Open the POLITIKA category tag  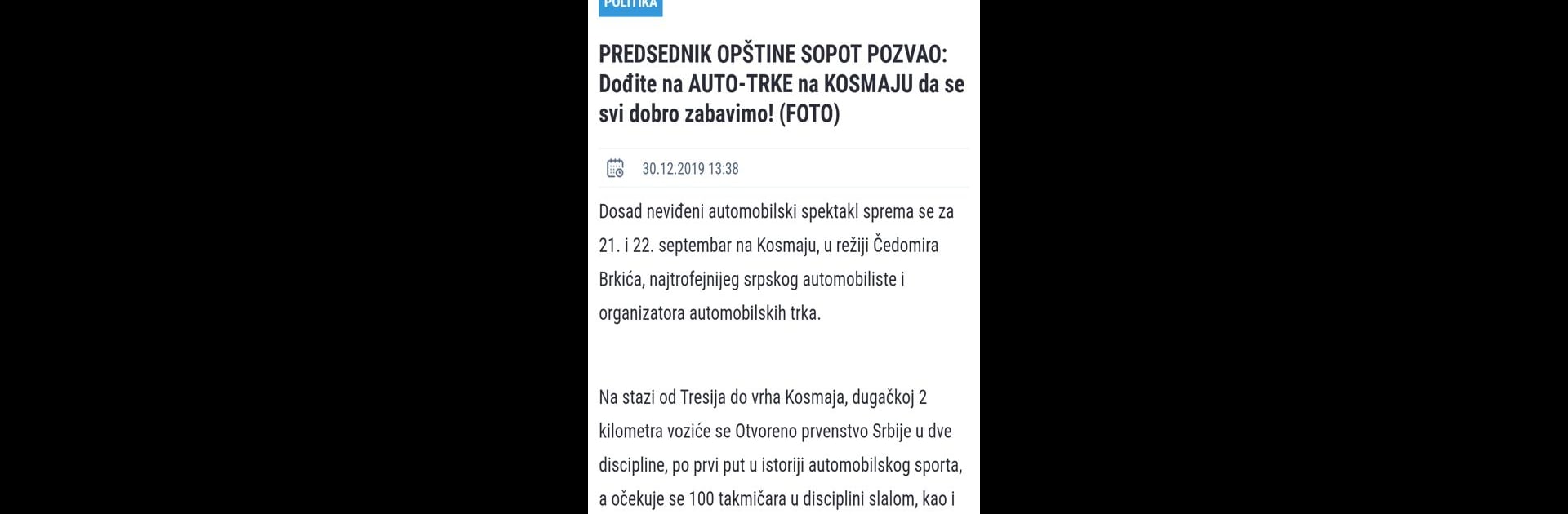click(630, 6)
